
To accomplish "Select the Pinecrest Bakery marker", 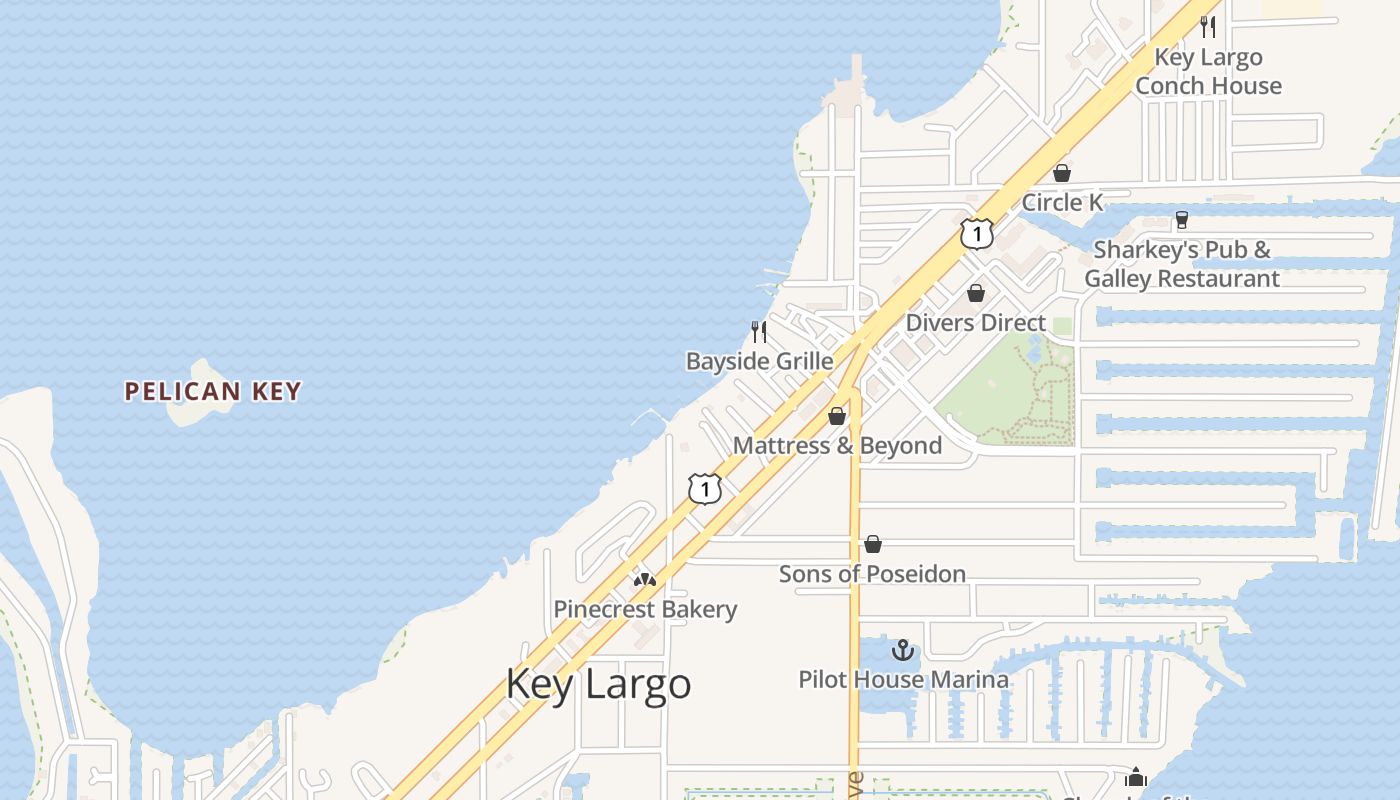I will coord(645,579).
